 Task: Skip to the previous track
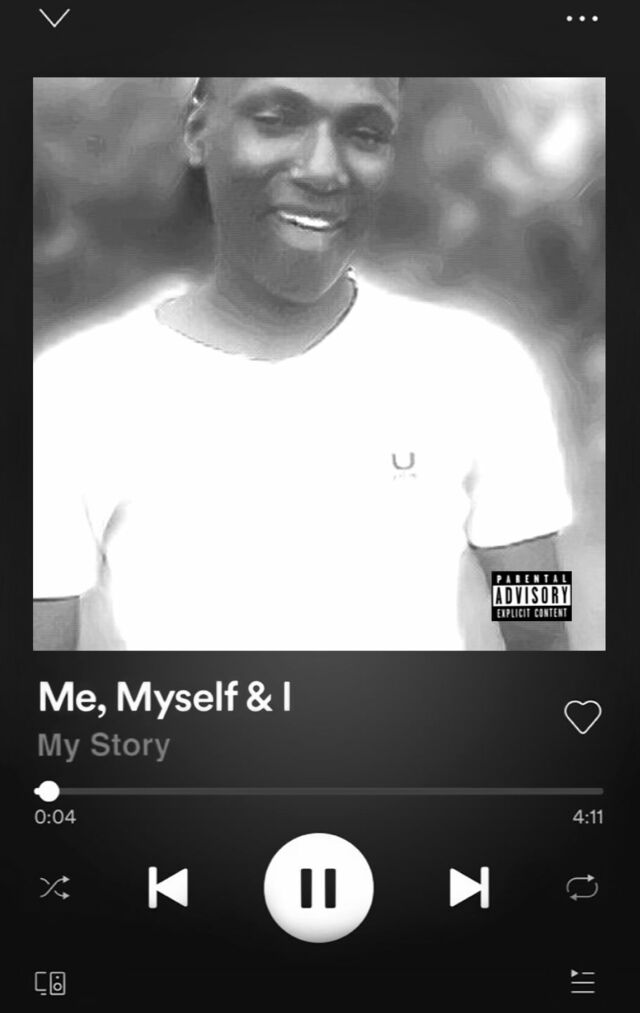click(x=168, y=887)
